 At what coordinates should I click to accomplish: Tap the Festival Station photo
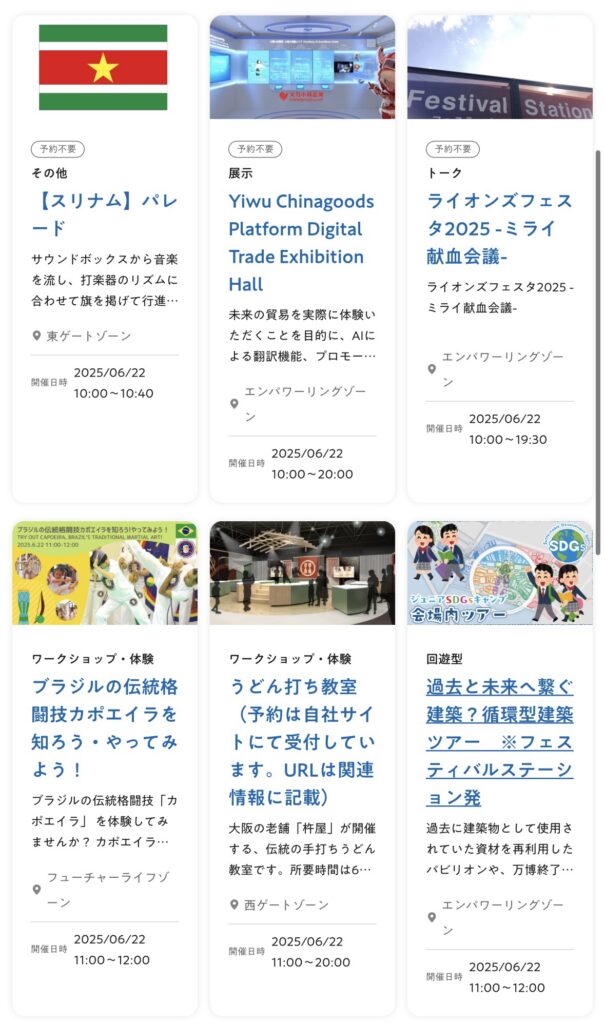[499, 67]
